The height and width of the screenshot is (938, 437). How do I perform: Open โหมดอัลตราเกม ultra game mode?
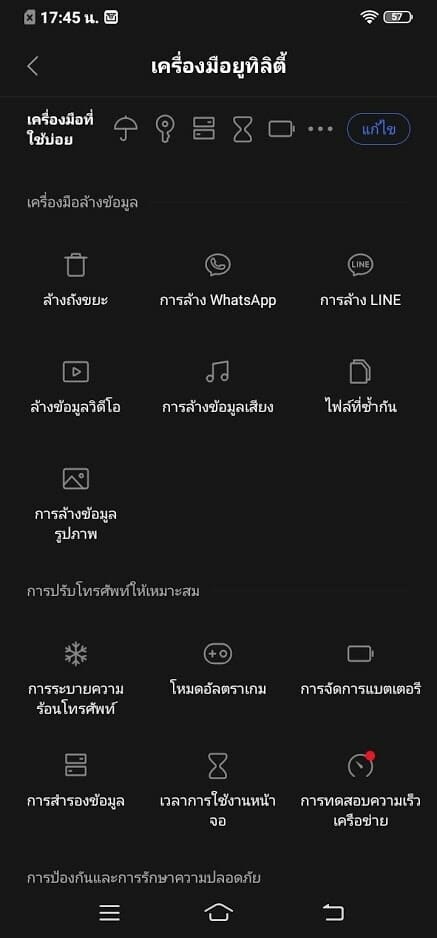click(218, 669)
